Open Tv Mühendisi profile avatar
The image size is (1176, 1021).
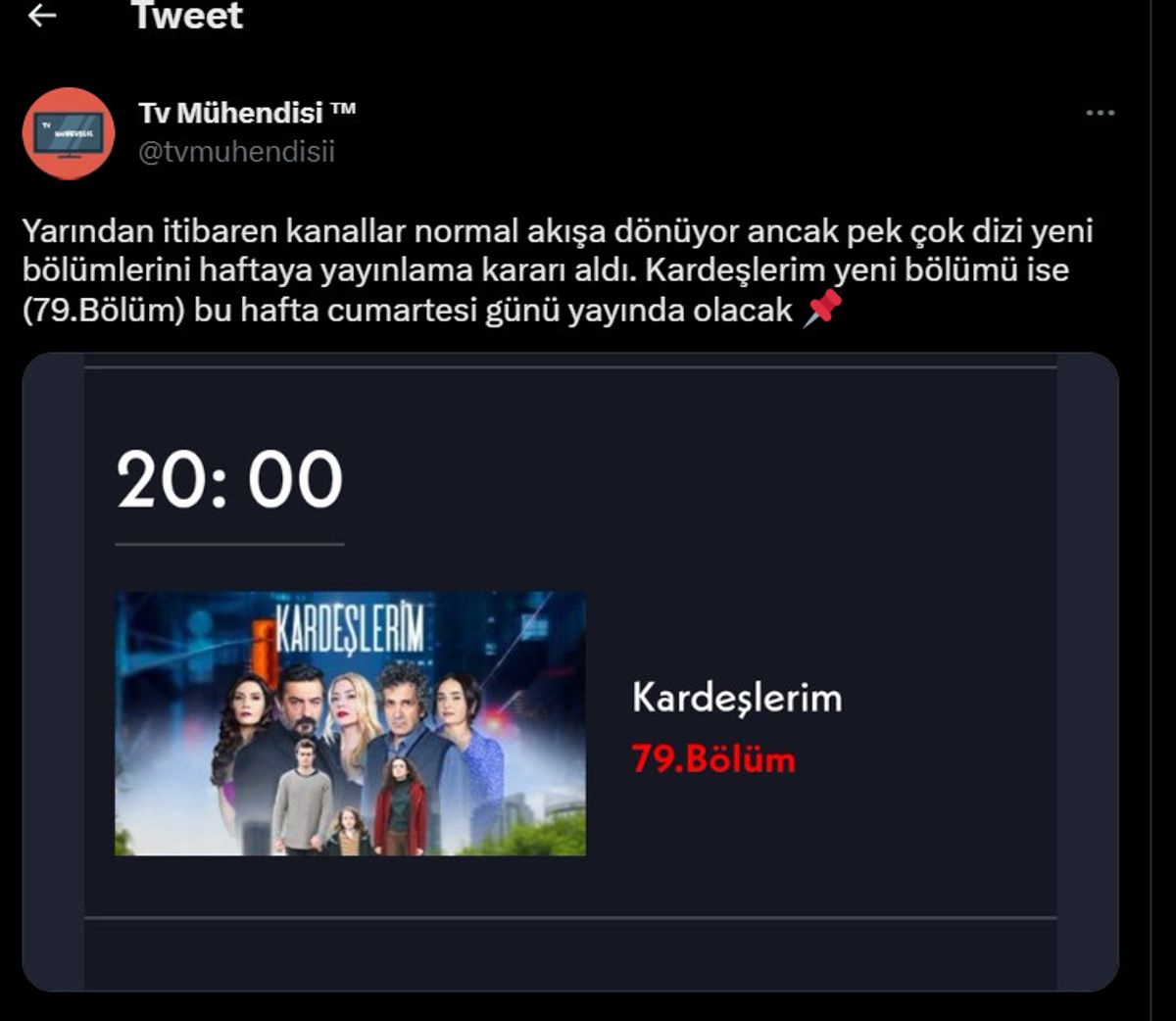click(x=69, y=133)
